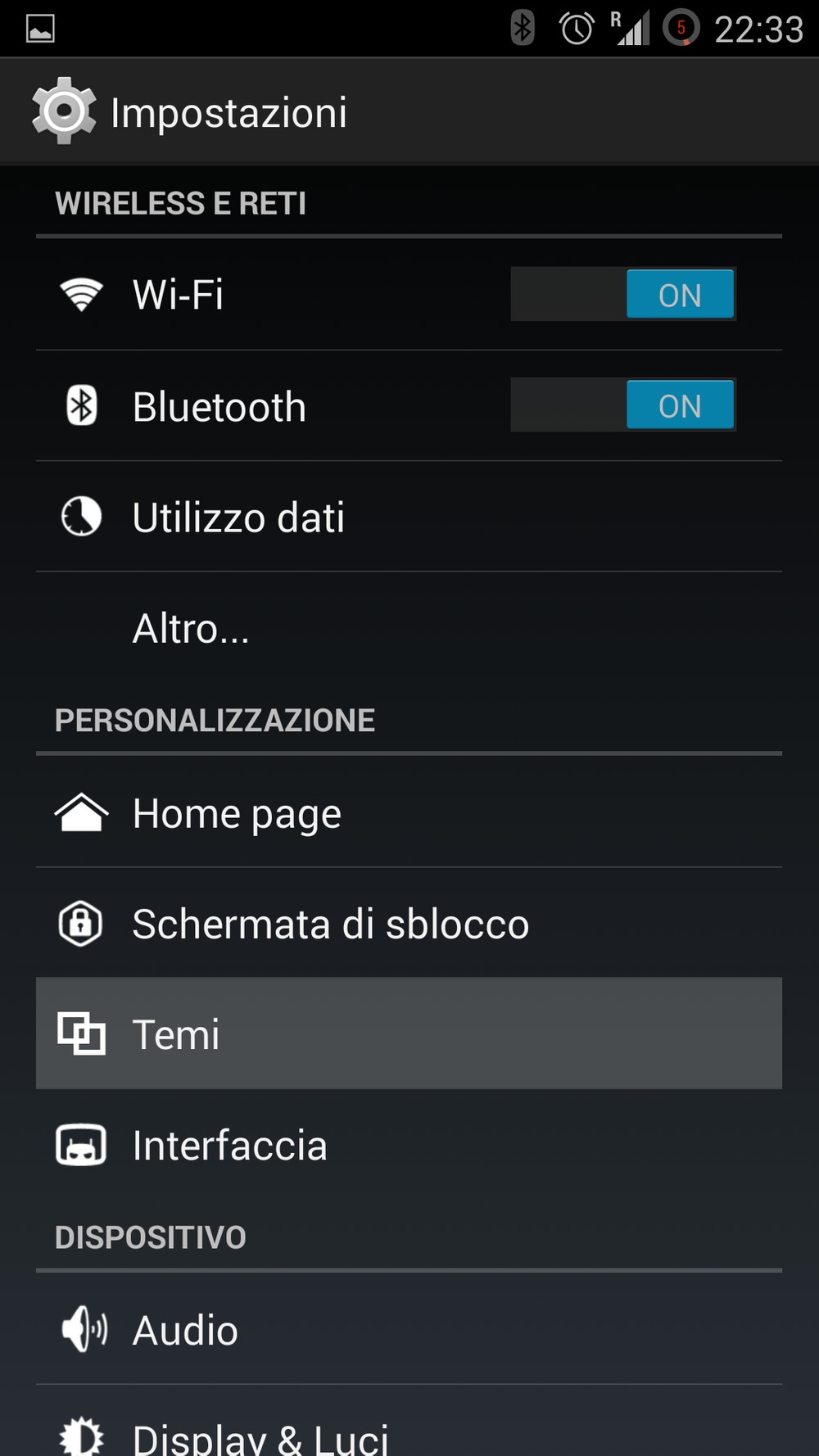The width and height of the screenshot is (819, 1456).
Task: Select the Temi entry
Action: point(409,1033)
